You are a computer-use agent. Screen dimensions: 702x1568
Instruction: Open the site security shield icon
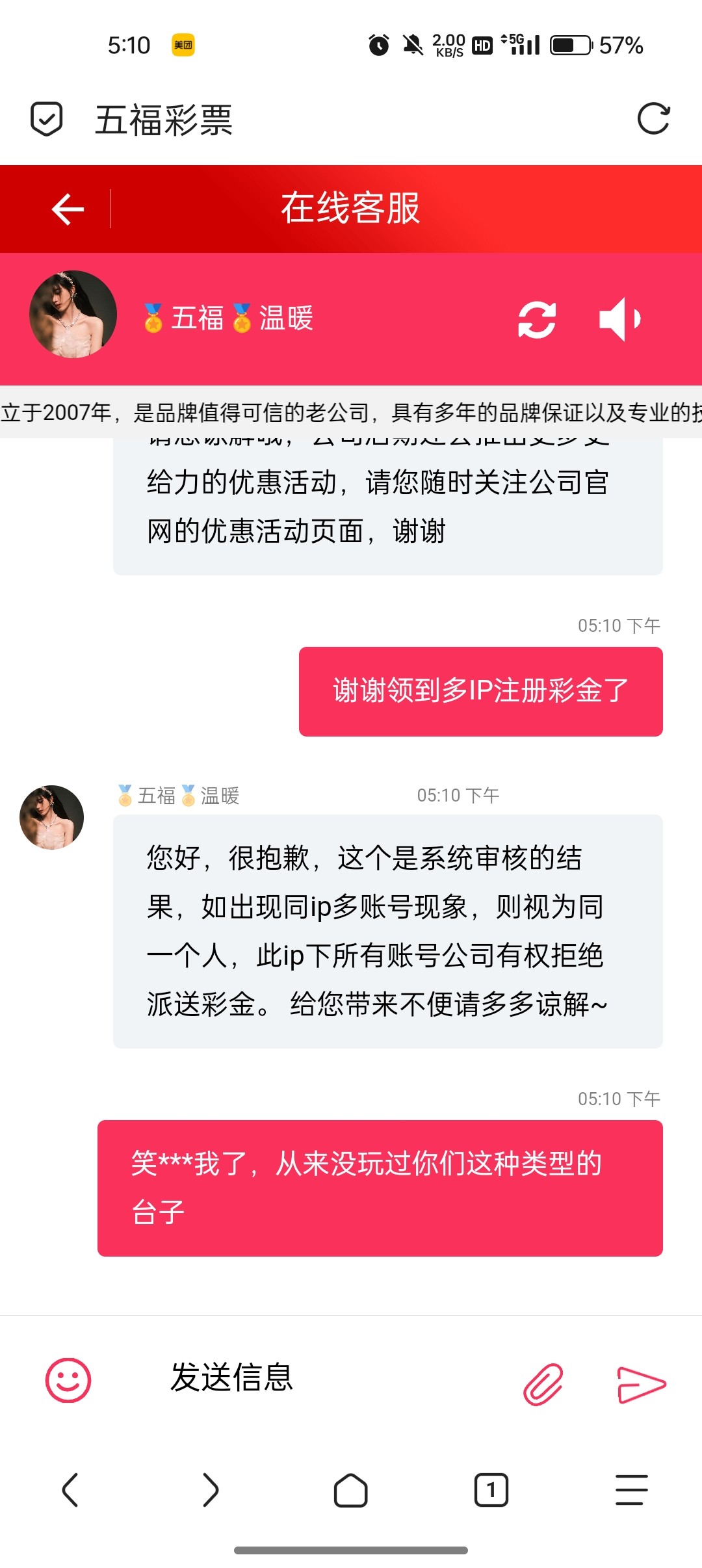coord(47,119)
